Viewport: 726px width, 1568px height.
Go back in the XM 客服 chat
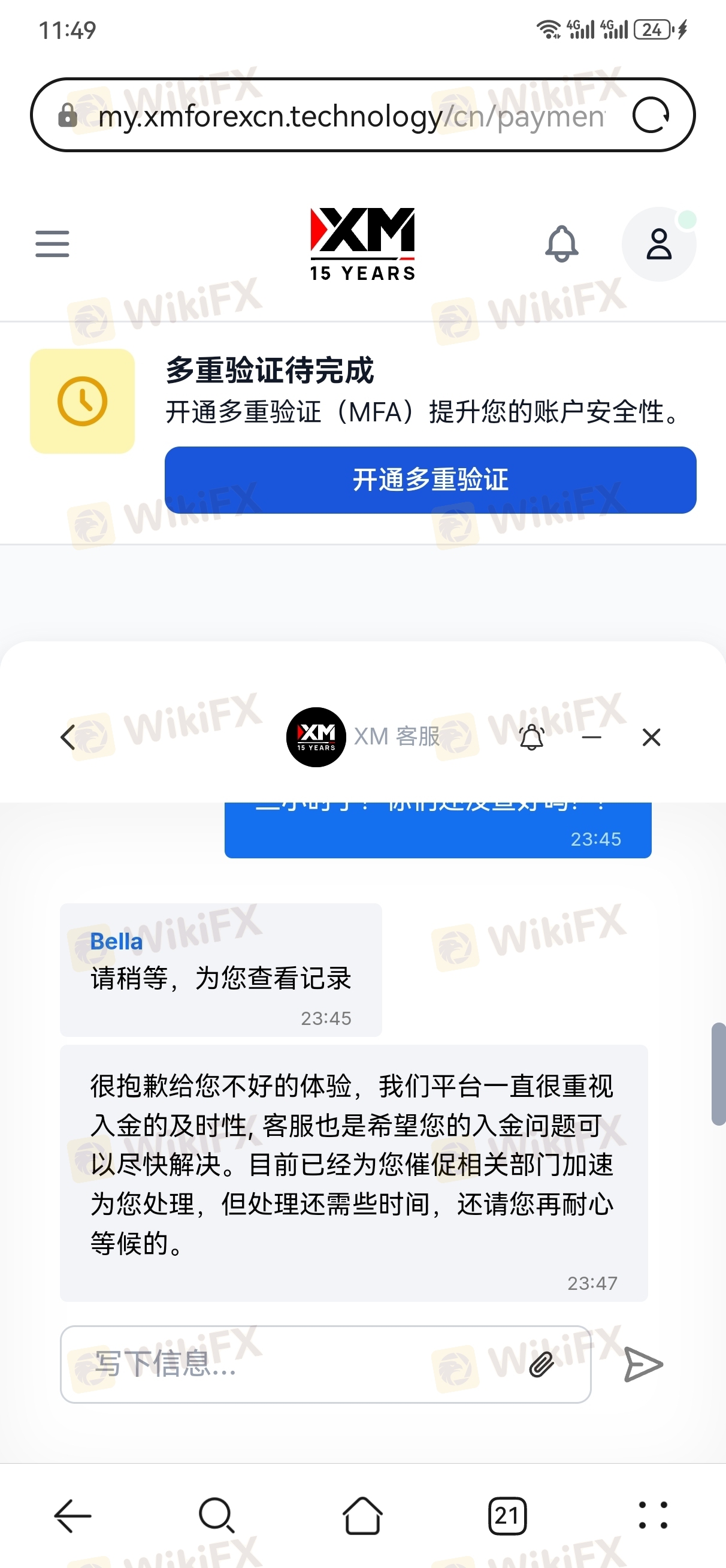coord(68,737)
